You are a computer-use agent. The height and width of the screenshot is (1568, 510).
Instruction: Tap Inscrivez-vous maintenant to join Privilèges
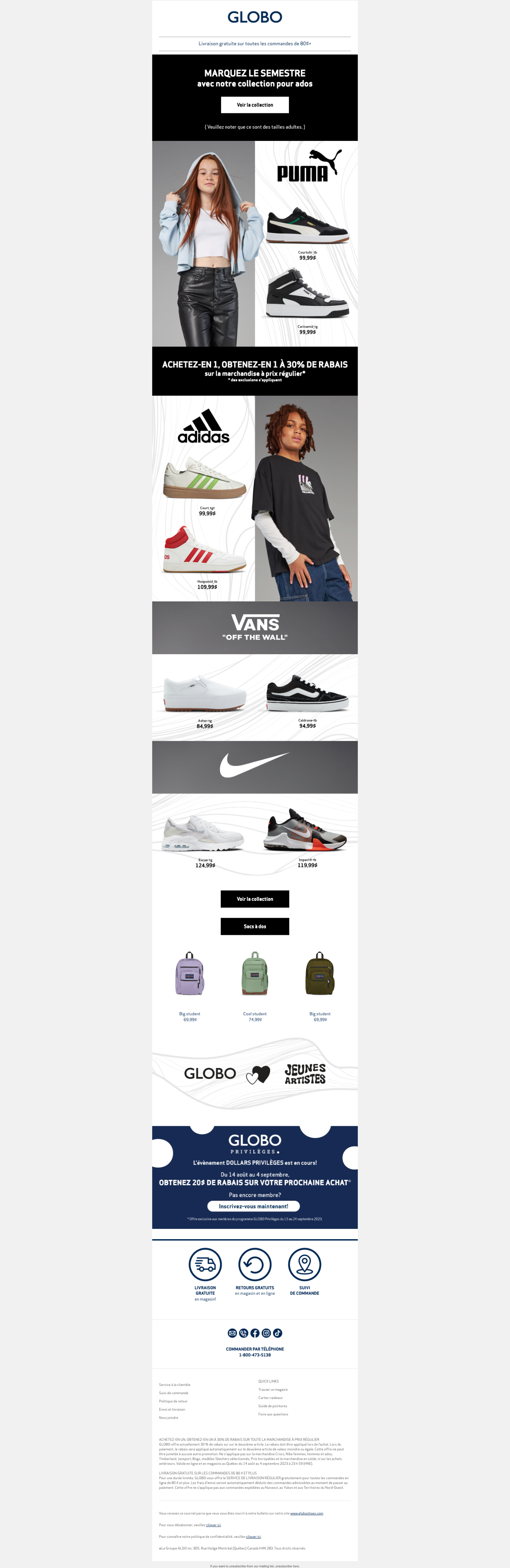coord(253,1206)
